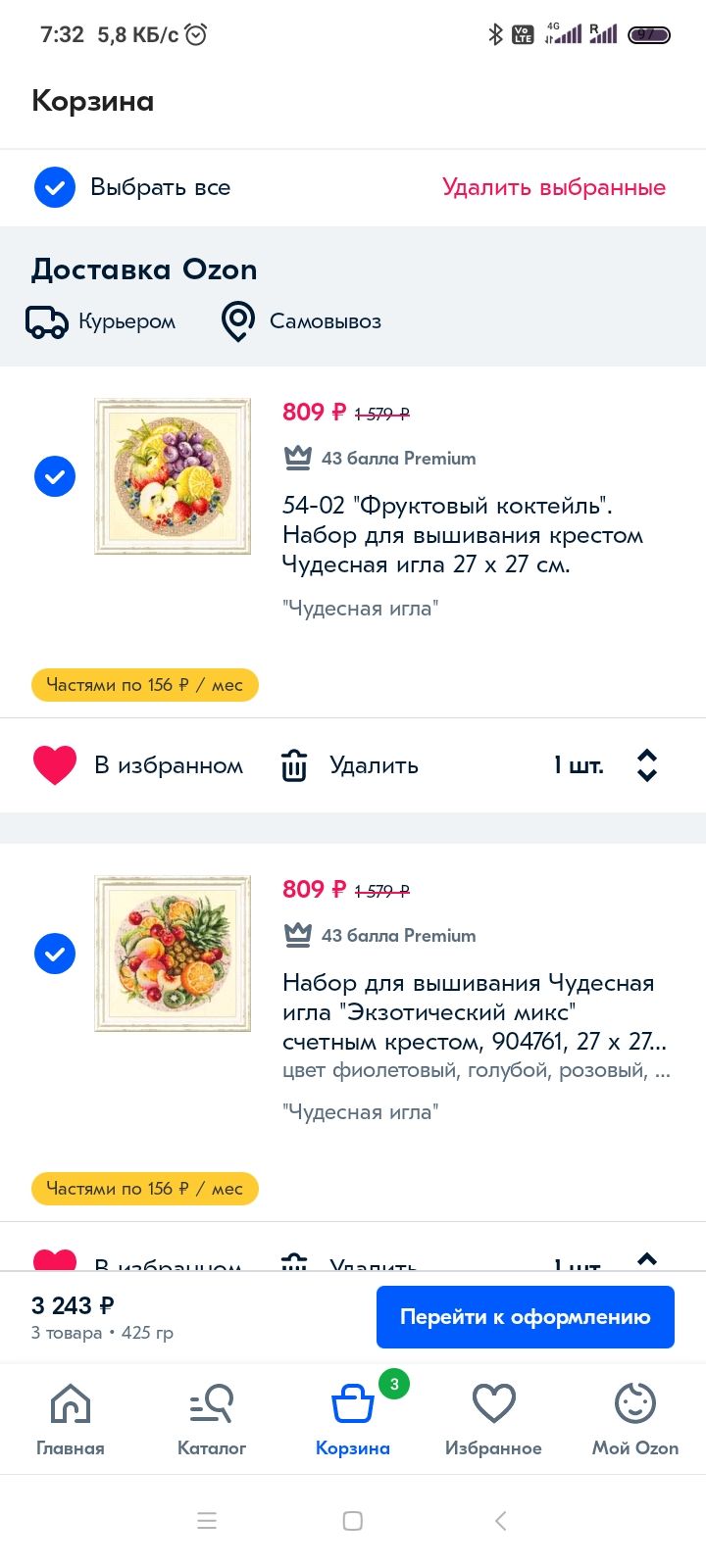
Task: Open the «Избранное» tab
Action: (x=493, y=1417)
